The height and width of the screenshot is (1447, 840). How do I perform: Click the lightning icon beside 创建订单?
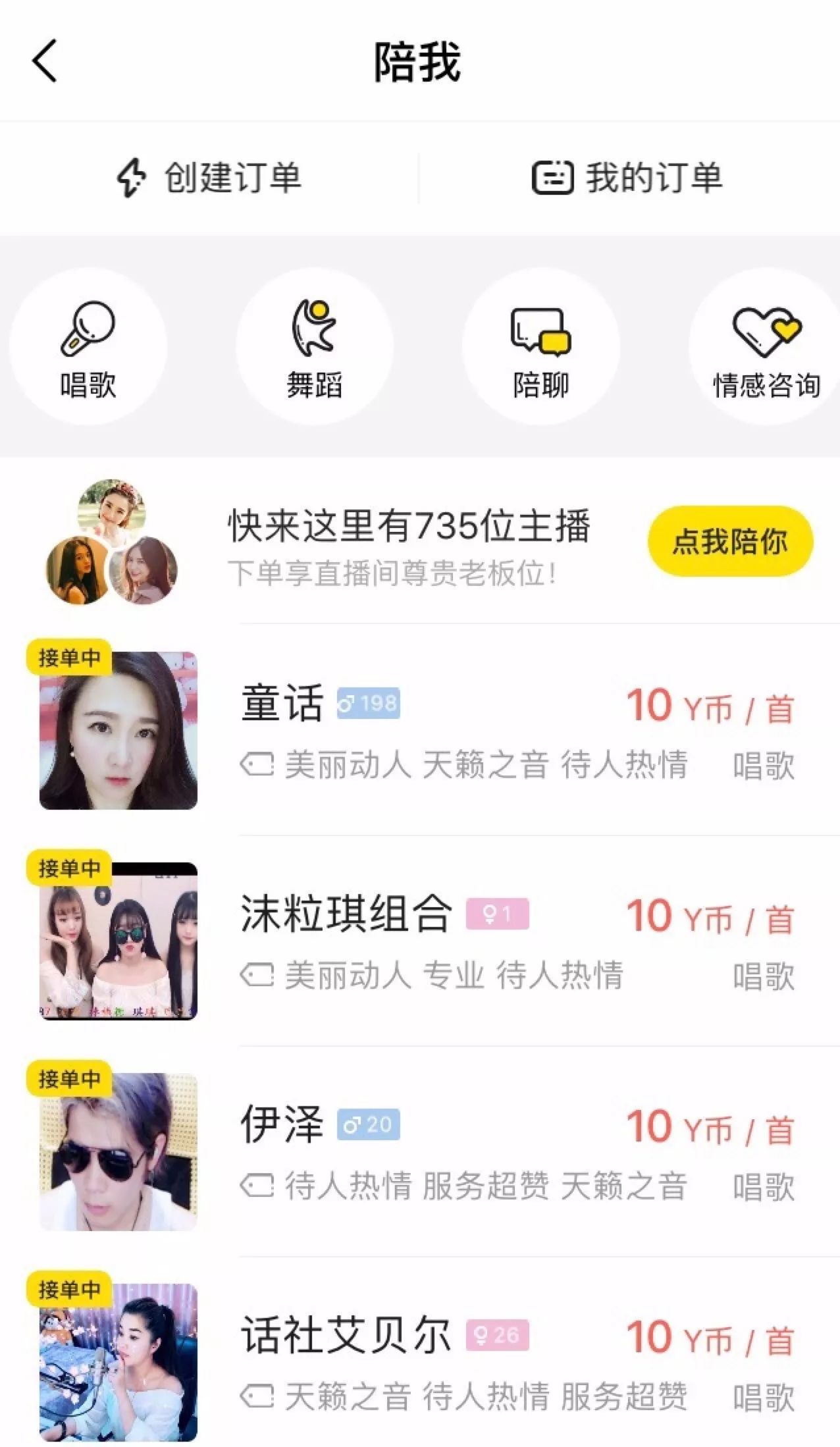tap(133, 176)
